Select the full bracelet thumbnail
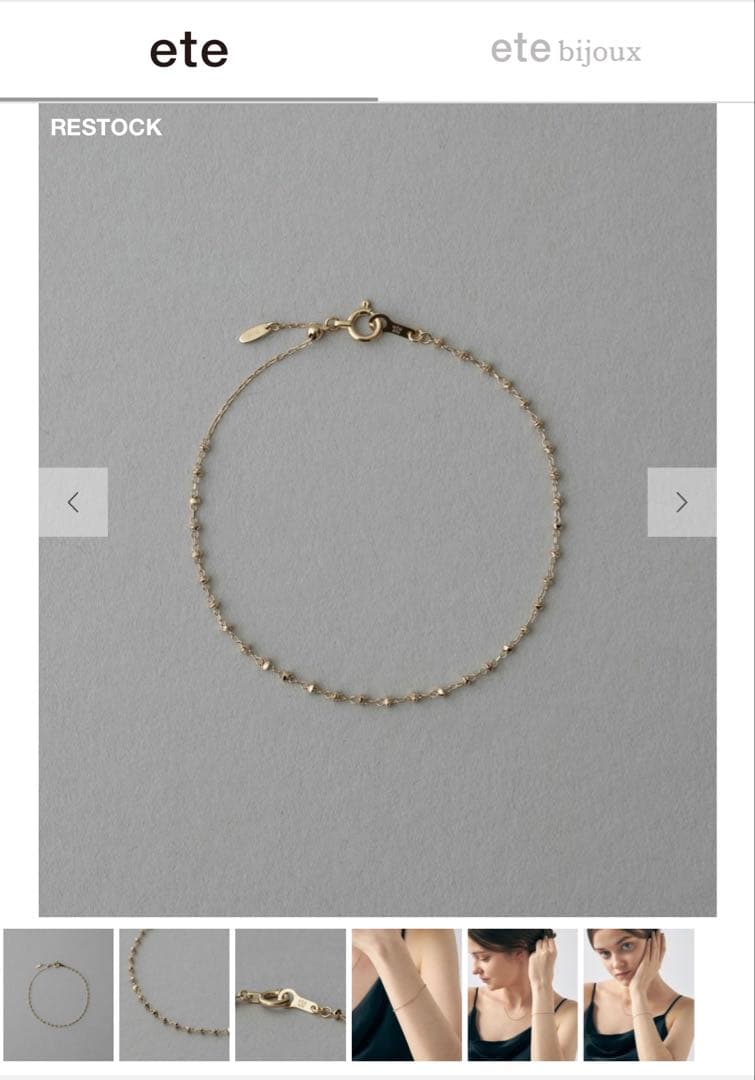This screenshot has width=755, height=1080. [58, 995]
